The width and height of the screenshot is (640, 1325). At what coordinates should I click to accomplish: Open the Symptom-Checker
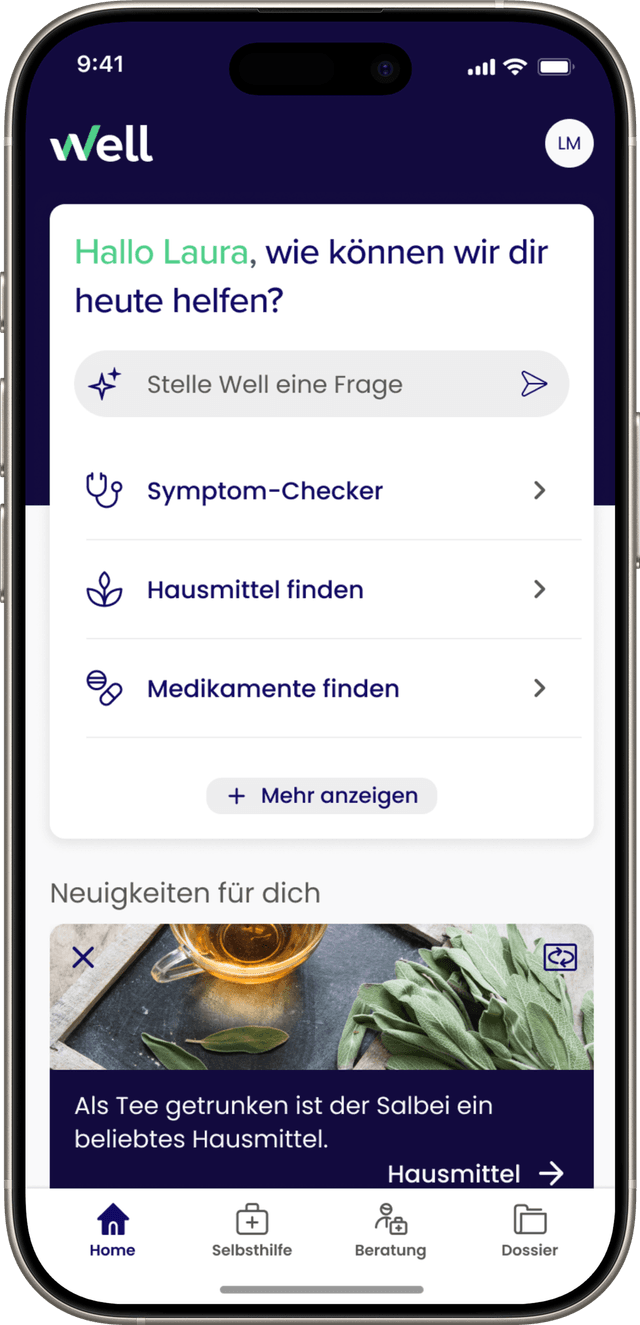tap(320, 491)
